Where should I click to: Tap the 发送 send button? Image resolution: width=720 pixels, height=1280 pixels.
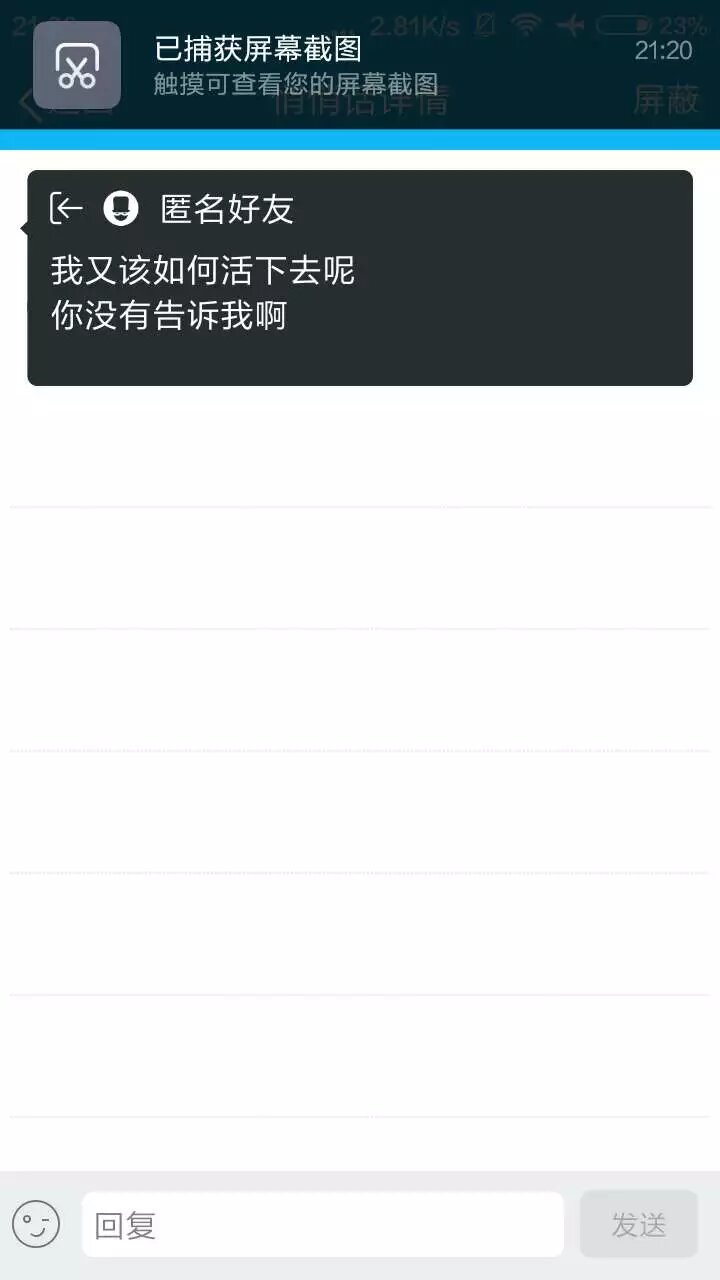[638, 1225]
